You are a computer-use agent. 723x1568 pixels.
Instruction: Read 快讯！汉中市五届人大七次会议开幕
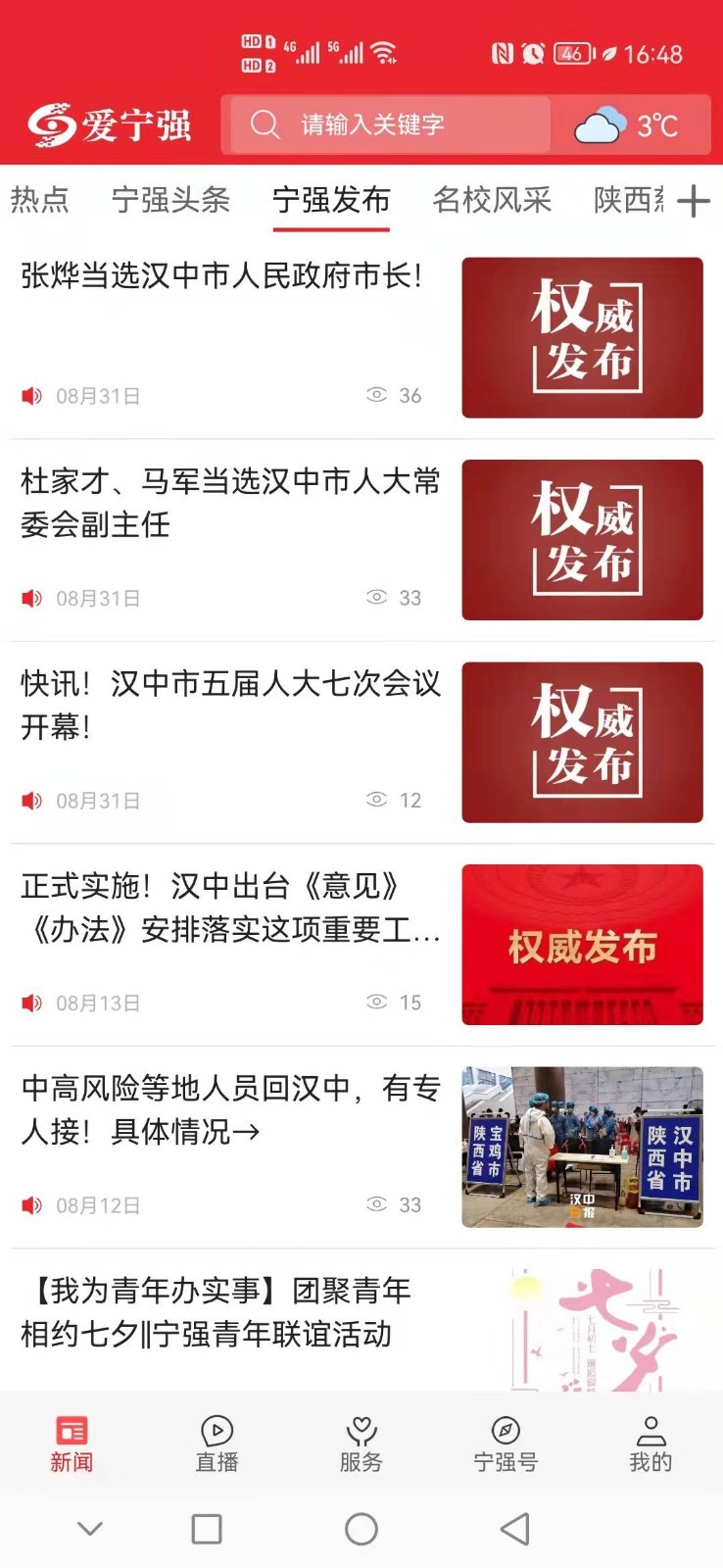pos(230,704)
